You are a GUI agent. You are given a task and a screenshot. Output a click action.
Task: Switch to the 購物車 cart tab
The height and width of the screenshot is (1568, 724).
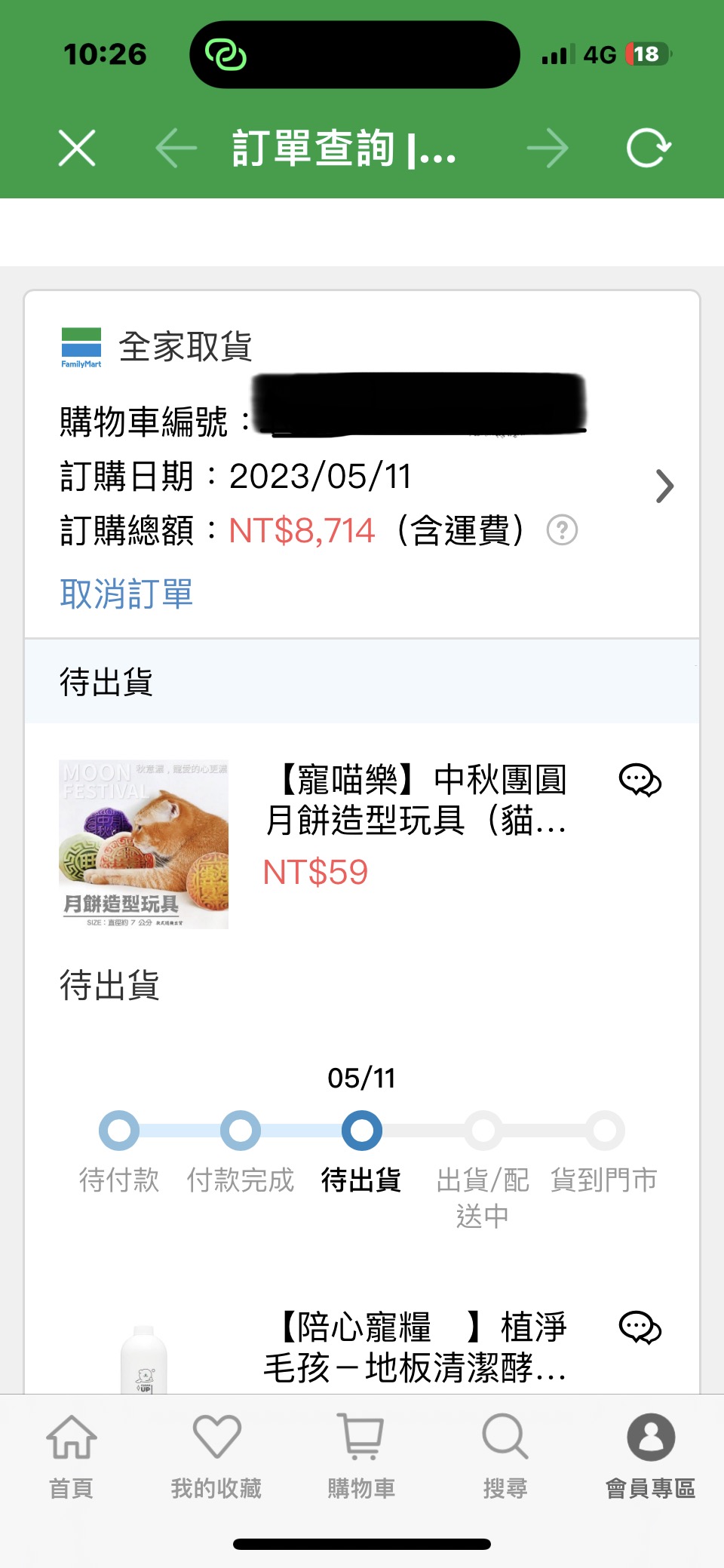pyautogui.click(x=361, y=1455)
